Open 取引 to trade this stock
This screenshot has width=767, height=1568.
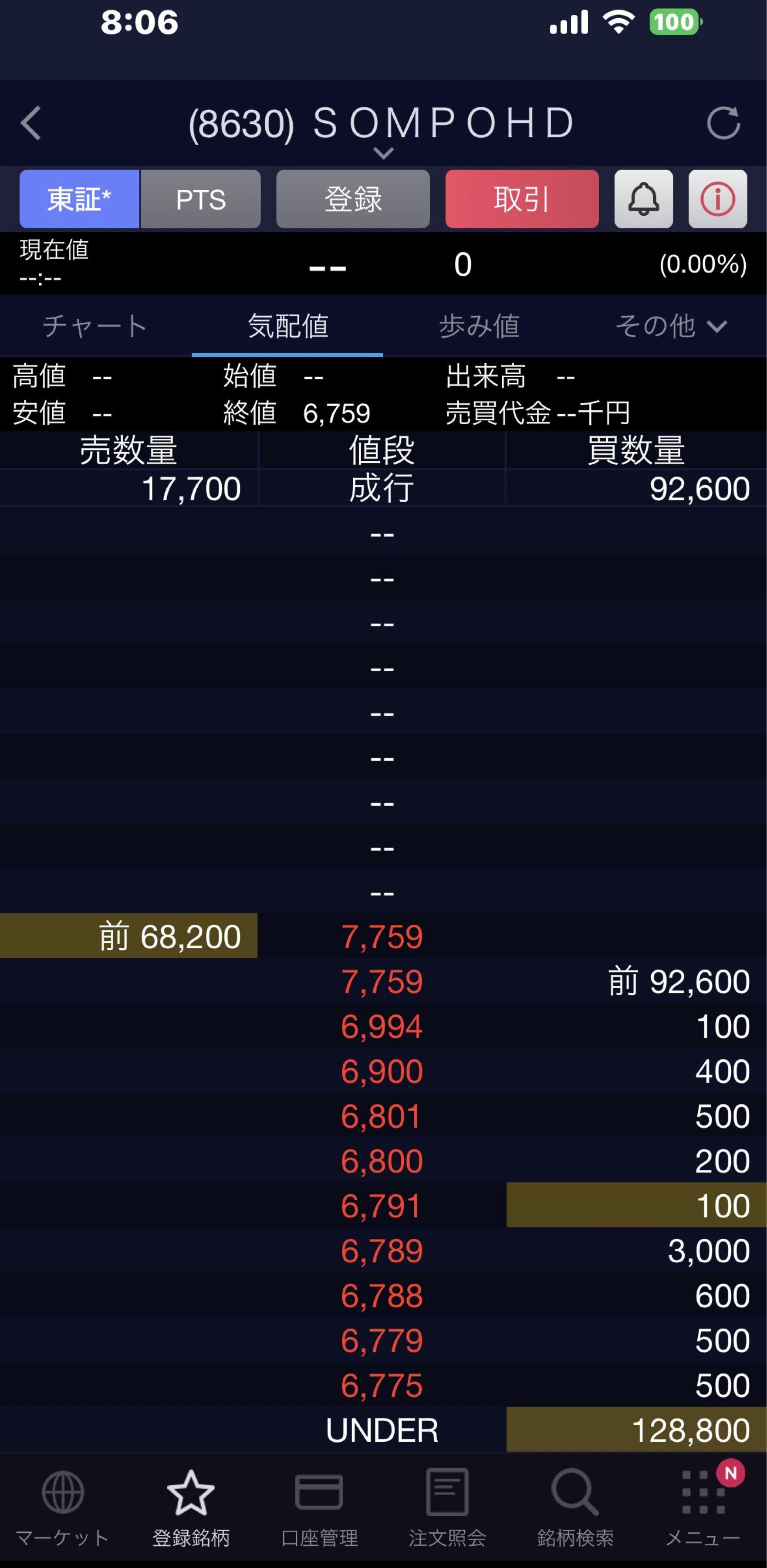(x=522, y=199)
